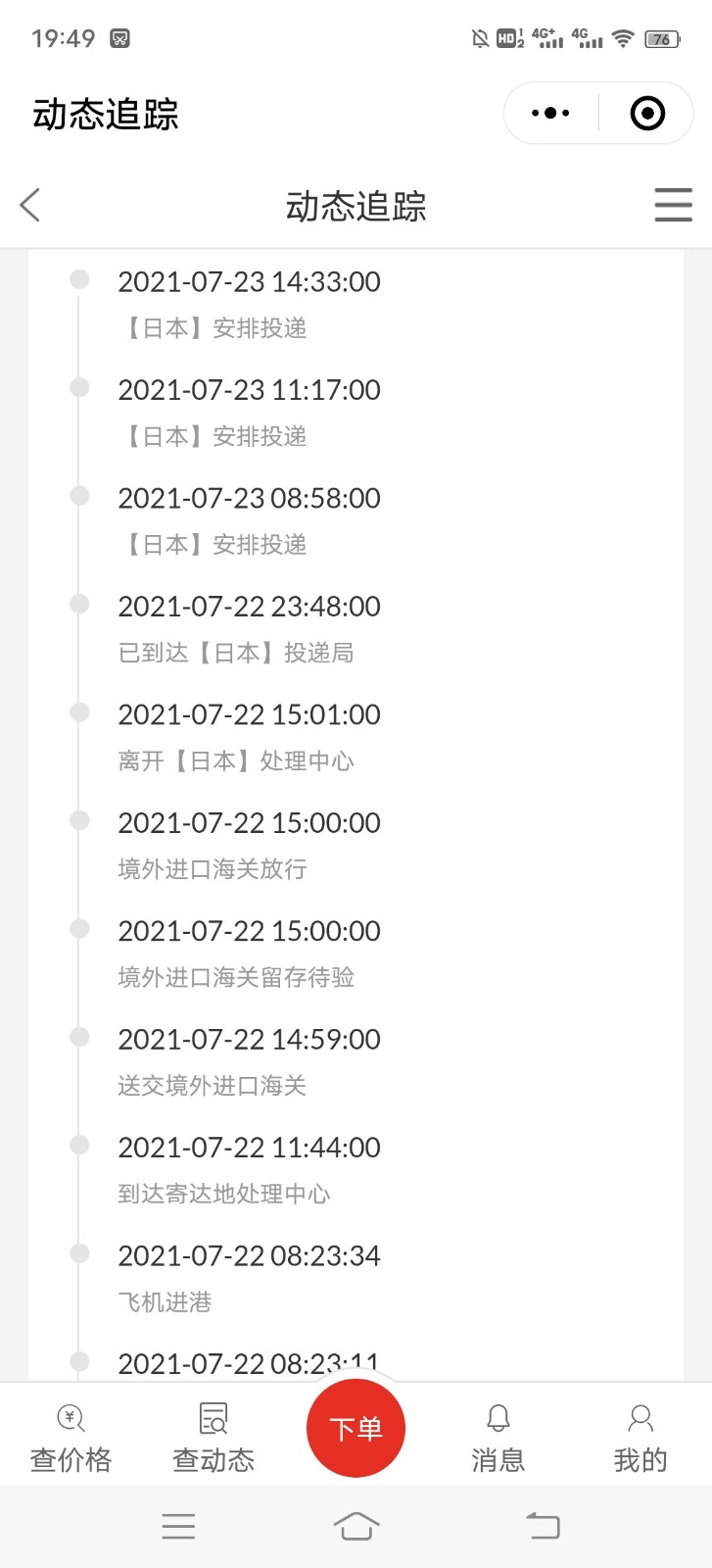This screenshot has height=1568, width=712.
Task: Tap the timeline dot beside 2021-07-22 23:48:00
Action: click(x=78, y=605)
